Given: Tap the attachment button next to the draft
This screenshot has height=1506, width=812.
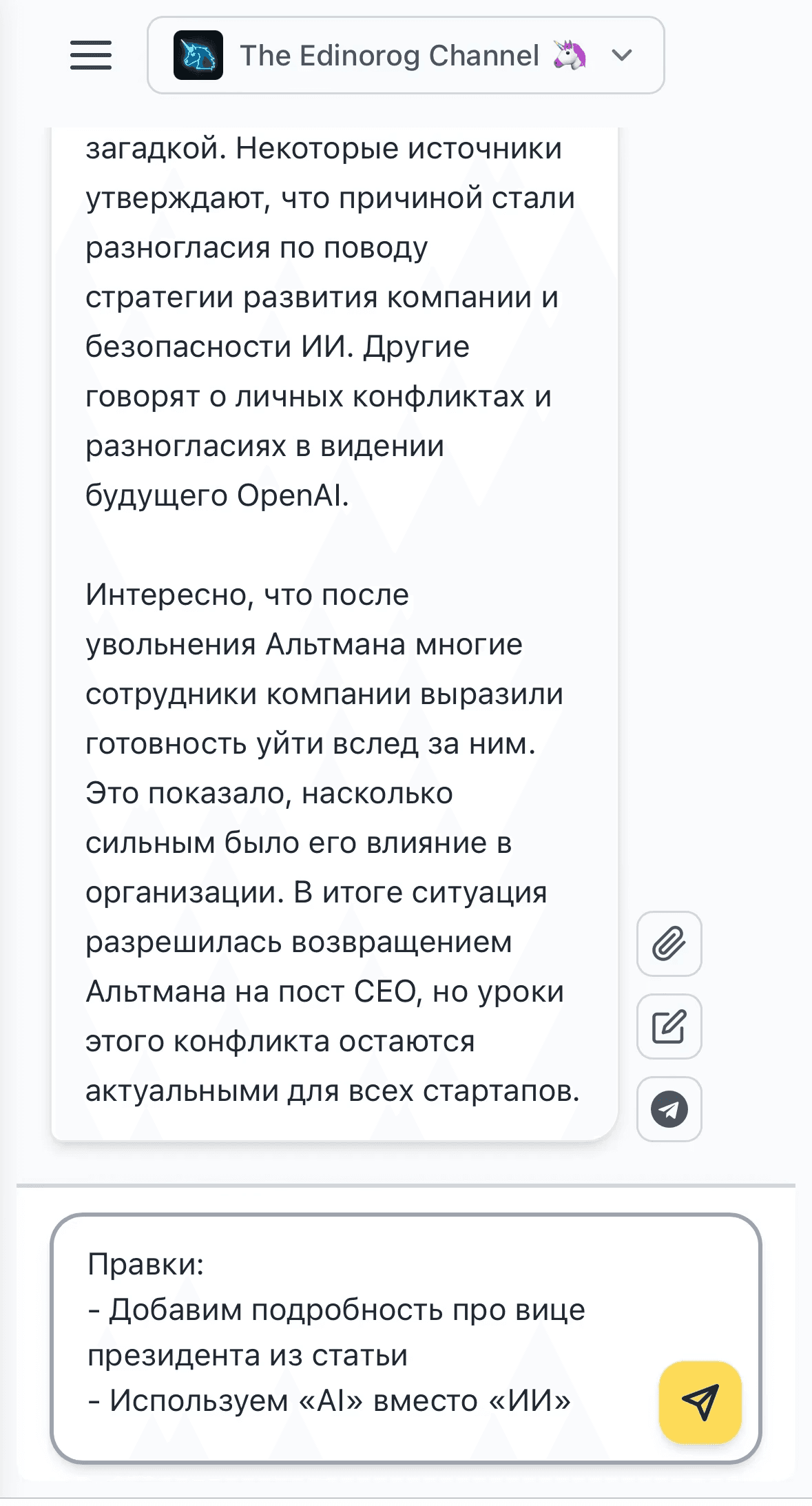Looking at the screenshot, I should pos(669,945).
